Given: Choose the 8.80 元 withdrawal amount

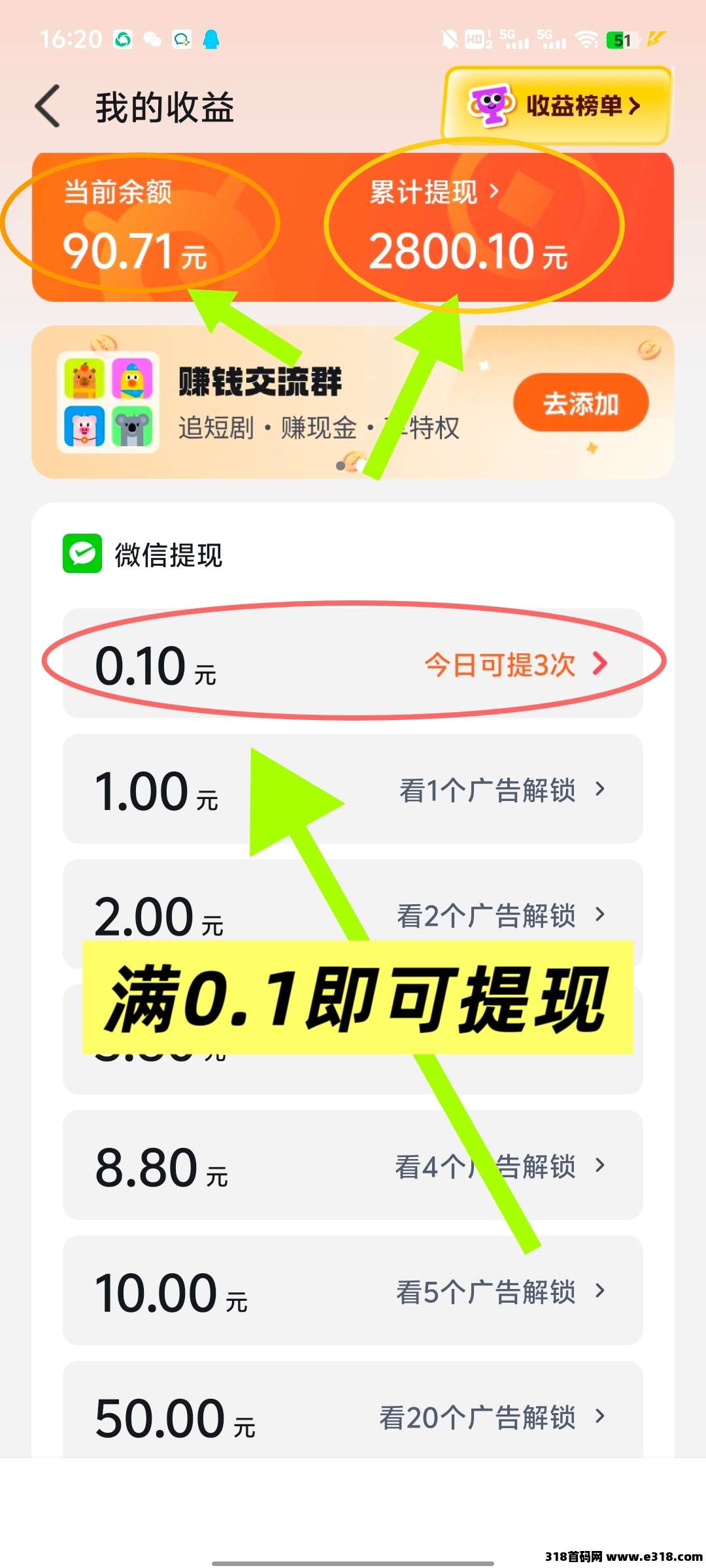Looking at the screenshot, I should (x=353, y=1166).
